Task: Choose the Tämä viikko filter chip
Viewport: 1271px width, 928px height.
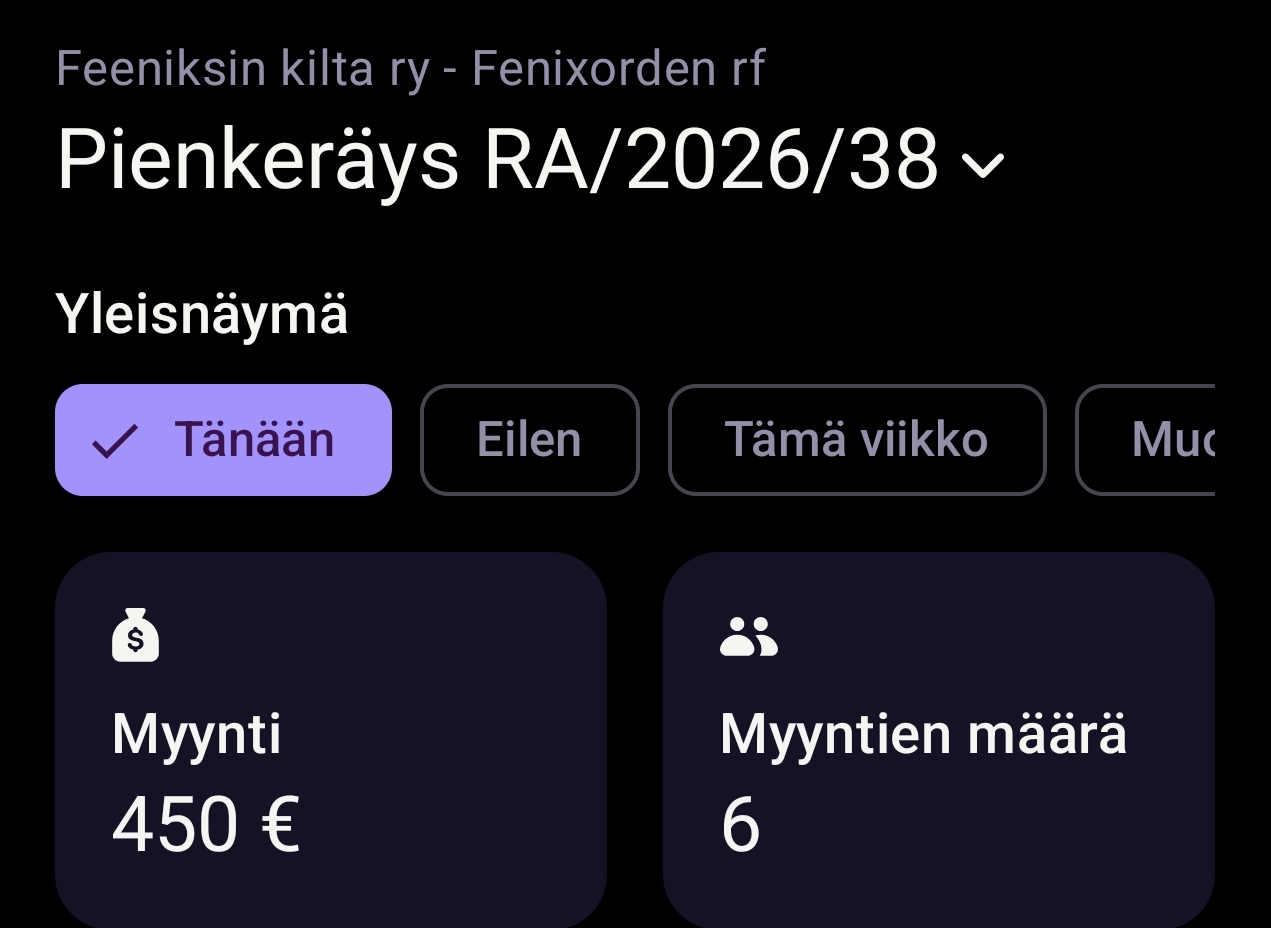Action: [856, 440]
